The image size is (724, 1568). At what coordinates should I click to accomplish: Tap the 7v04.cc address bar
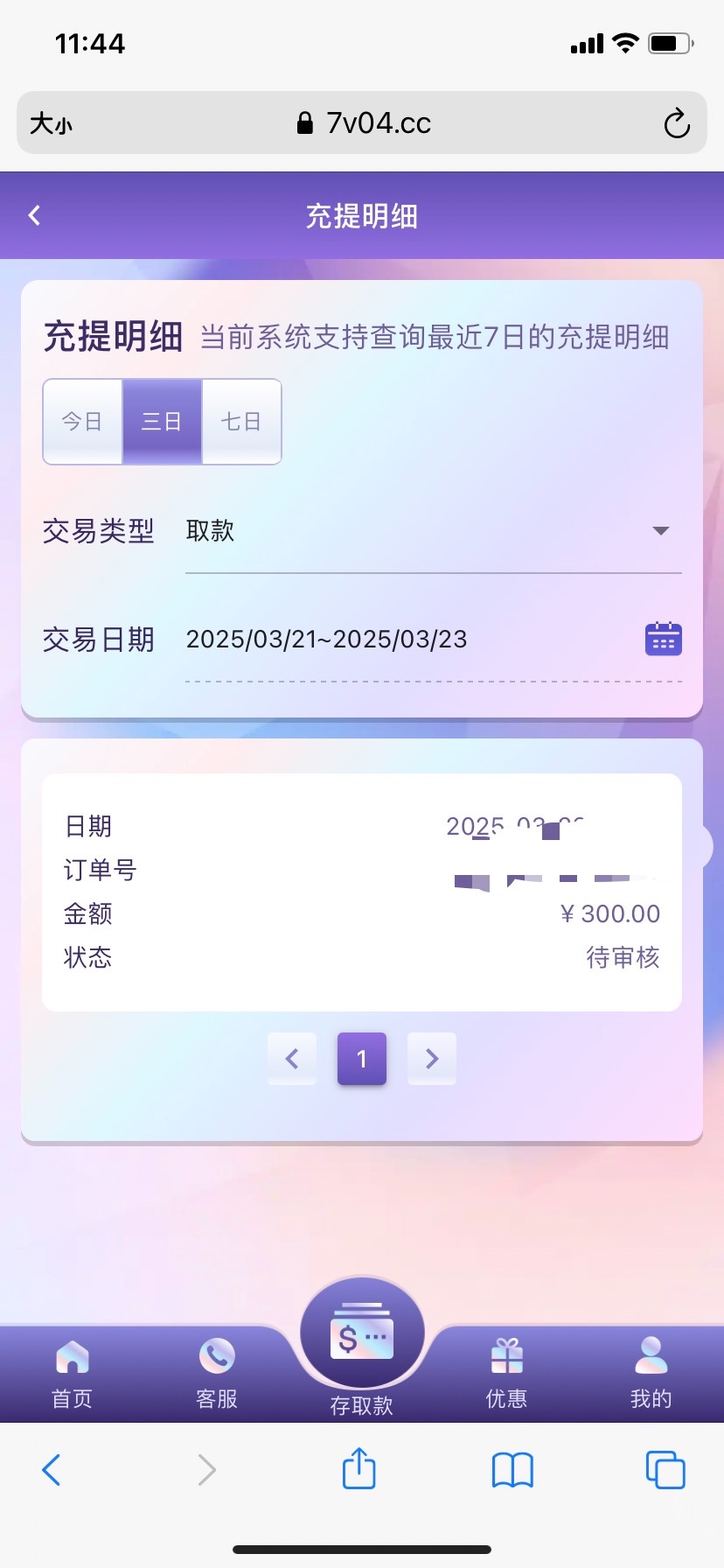coord(363,123)
